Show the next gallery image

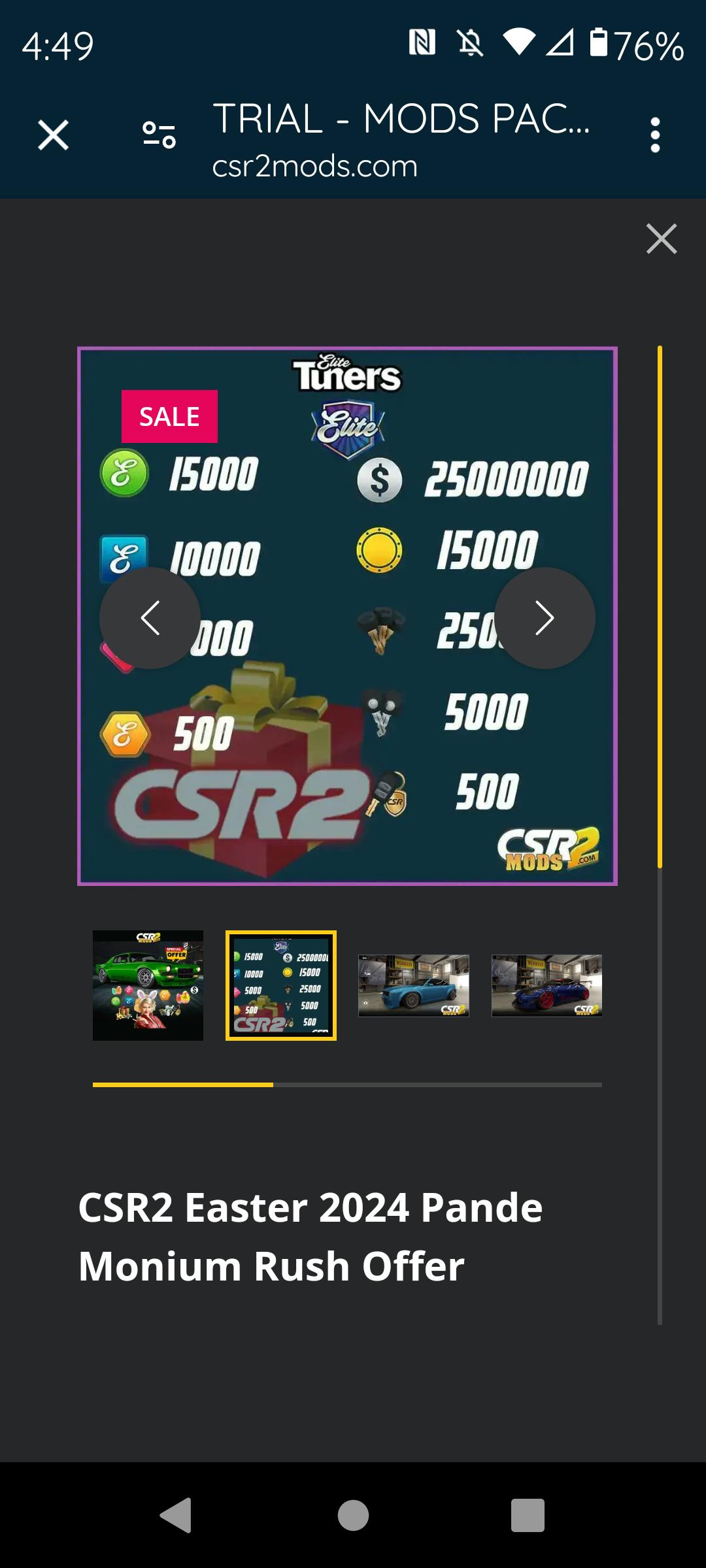[545, 617]
